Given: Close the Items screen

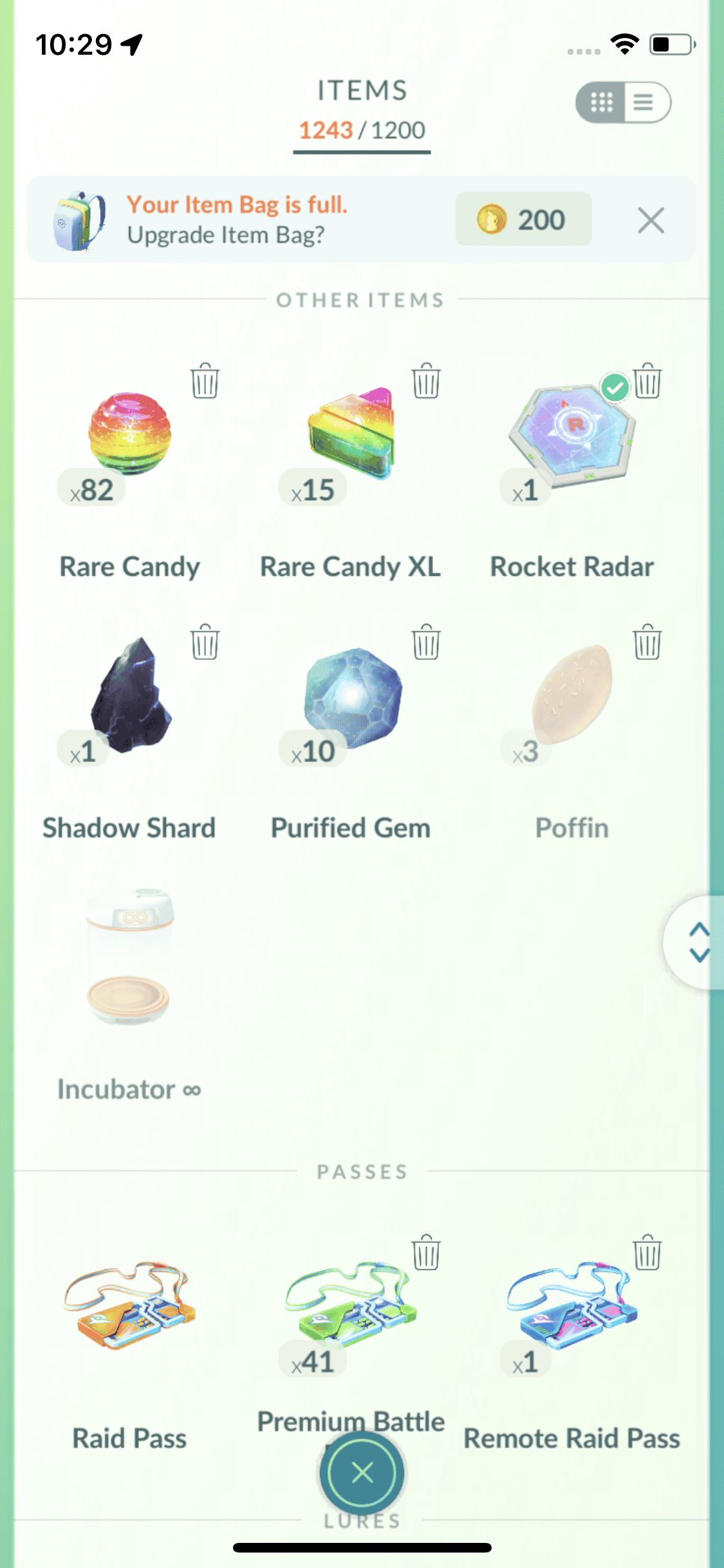Looking at the screenshot, I should [362, 1472].
